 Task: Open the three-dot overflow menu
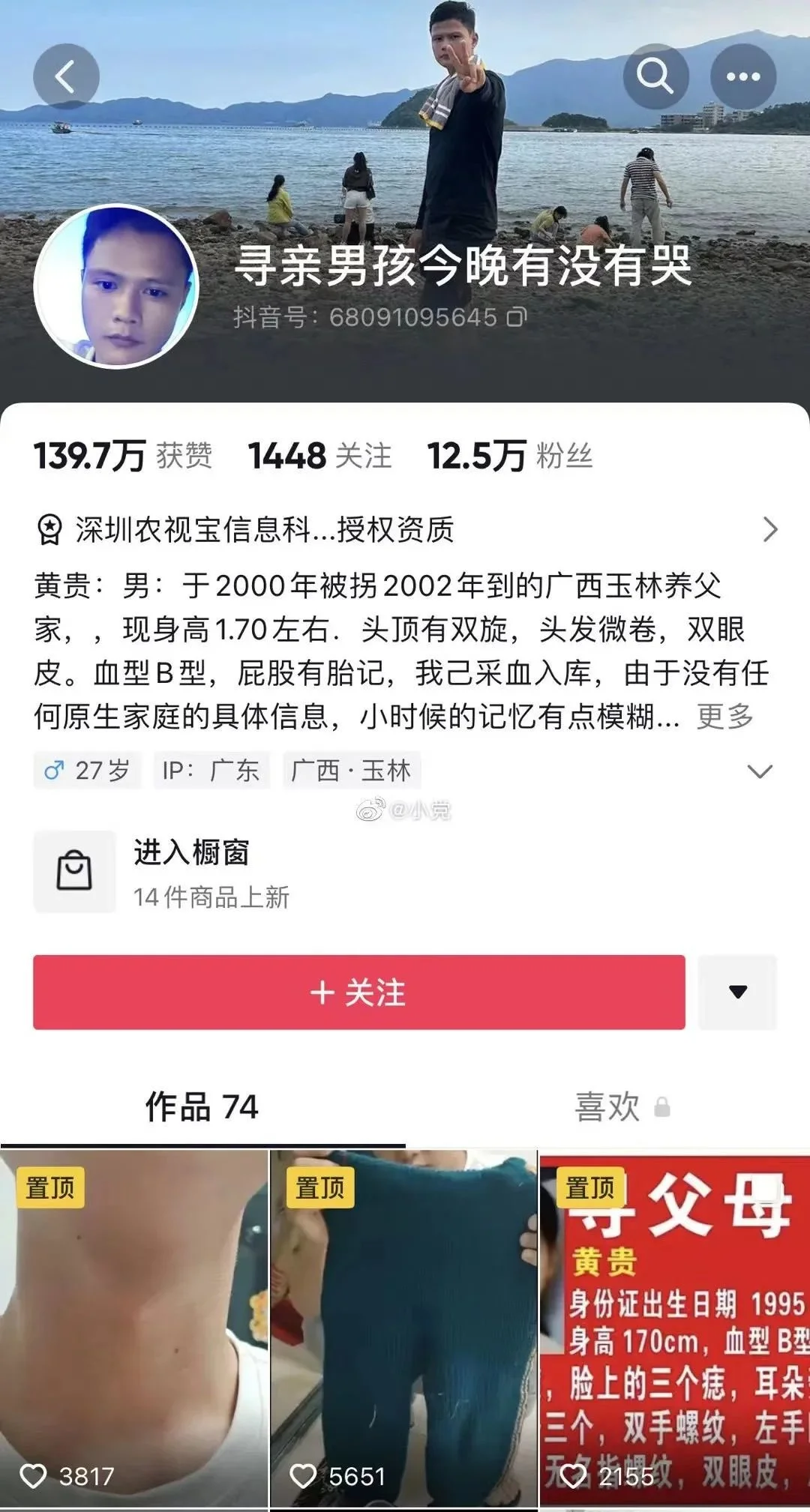click(742, 76)
